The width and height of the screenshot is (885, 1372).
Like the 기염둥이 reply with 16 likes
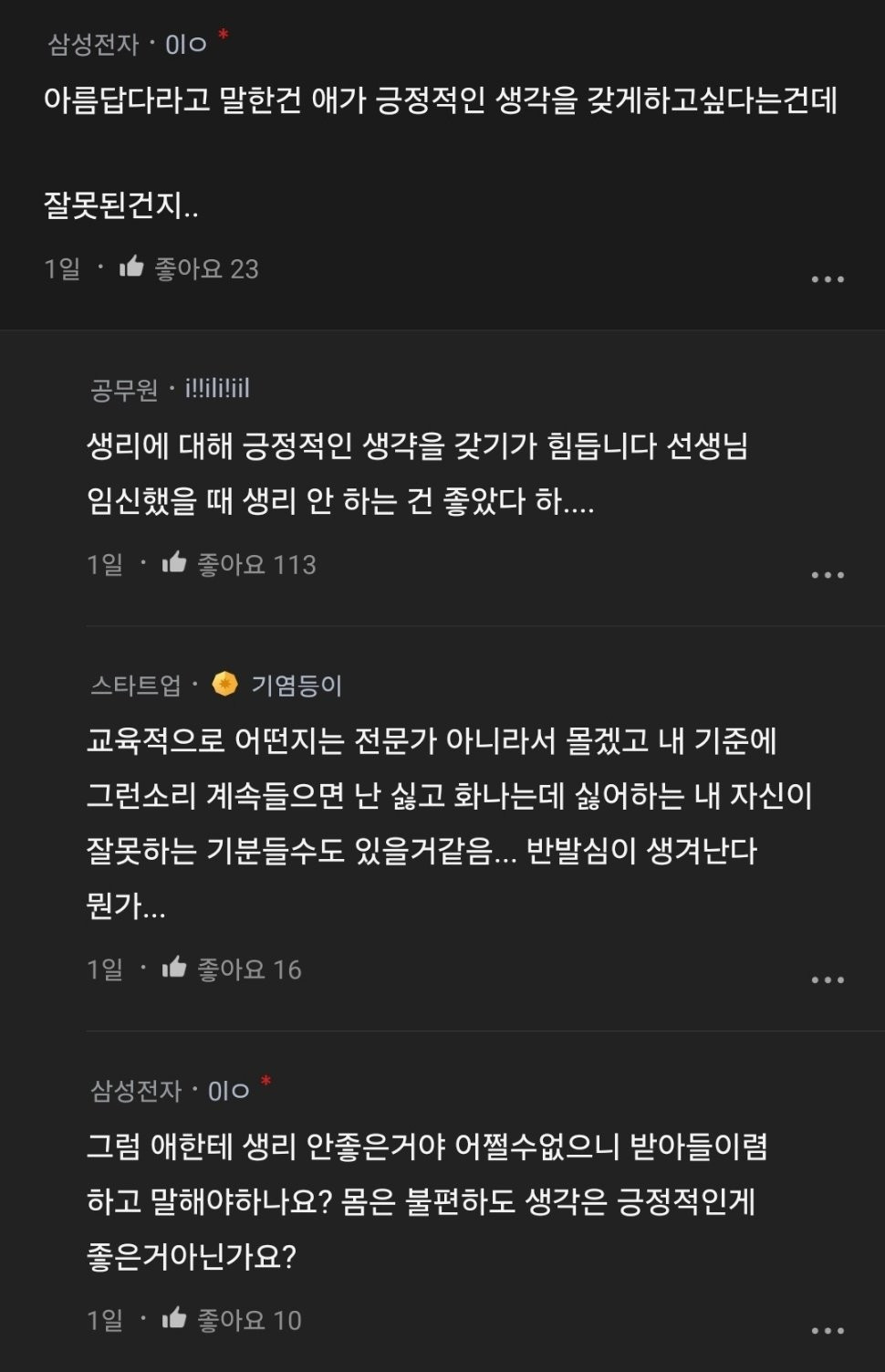tap(174, 969)
